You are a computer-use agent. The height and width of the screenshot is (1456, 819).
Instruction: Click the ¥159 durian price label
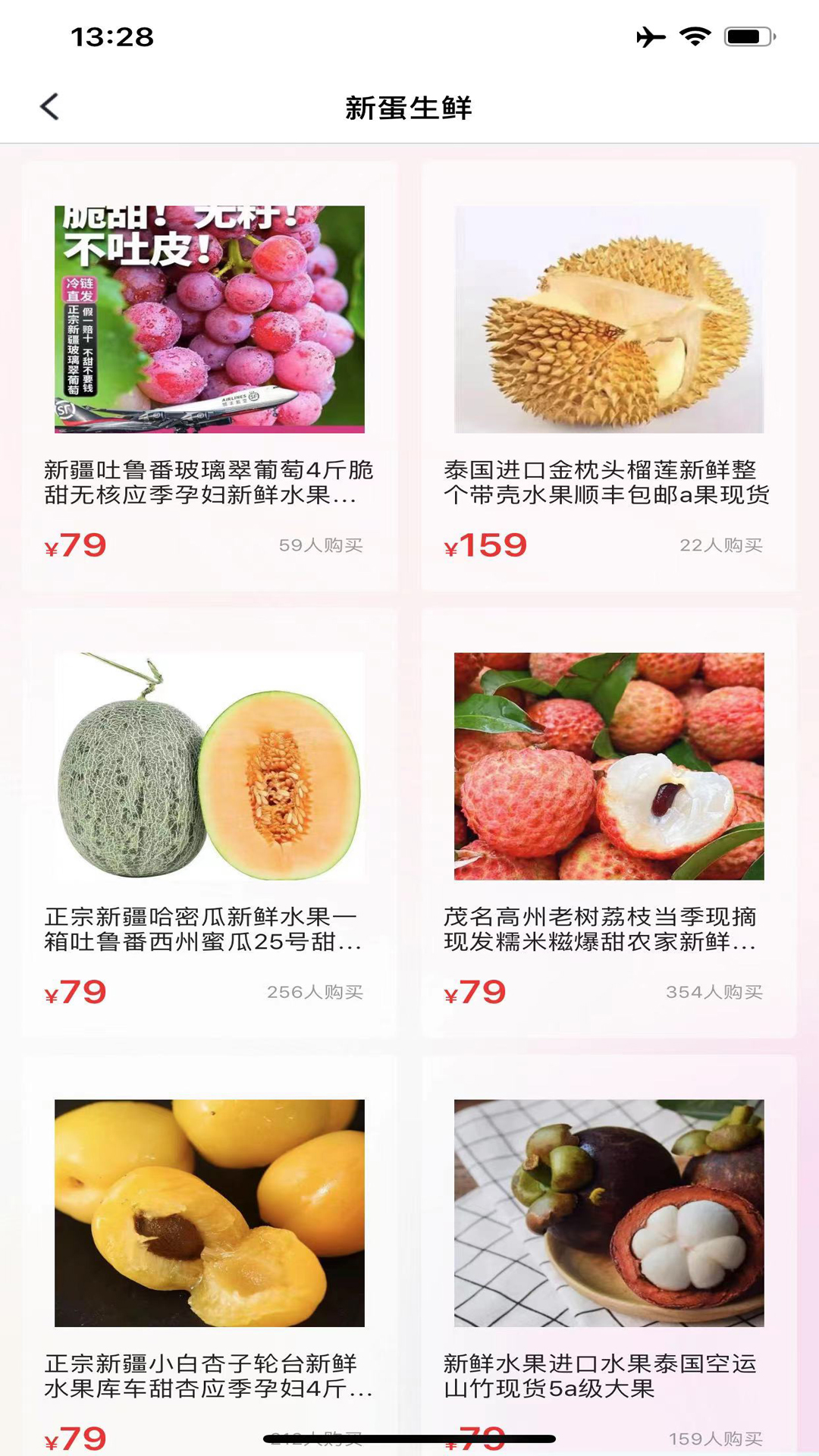click(x=485, y=544)
